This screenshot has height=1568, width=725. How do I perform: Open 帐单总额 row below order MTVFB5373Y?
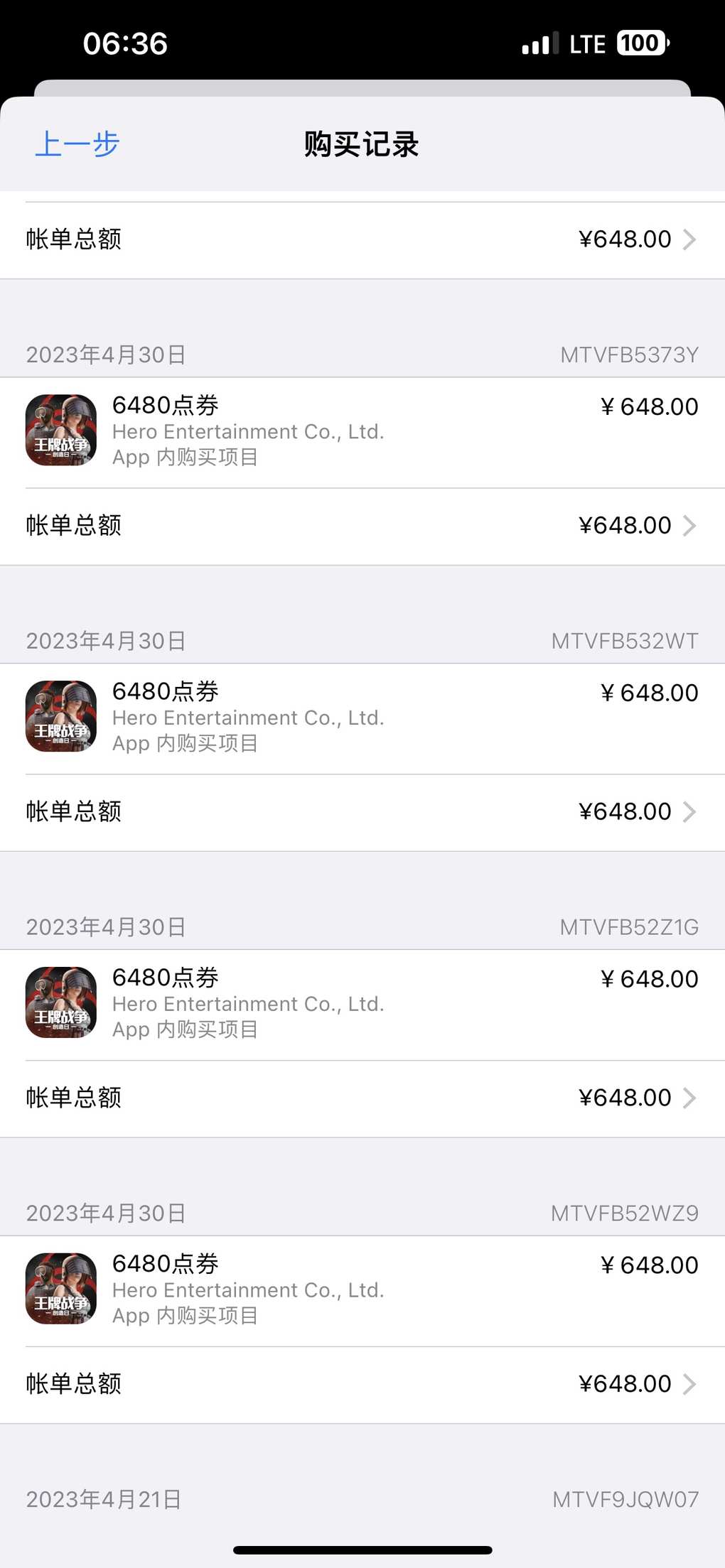[x=362, y=526]
